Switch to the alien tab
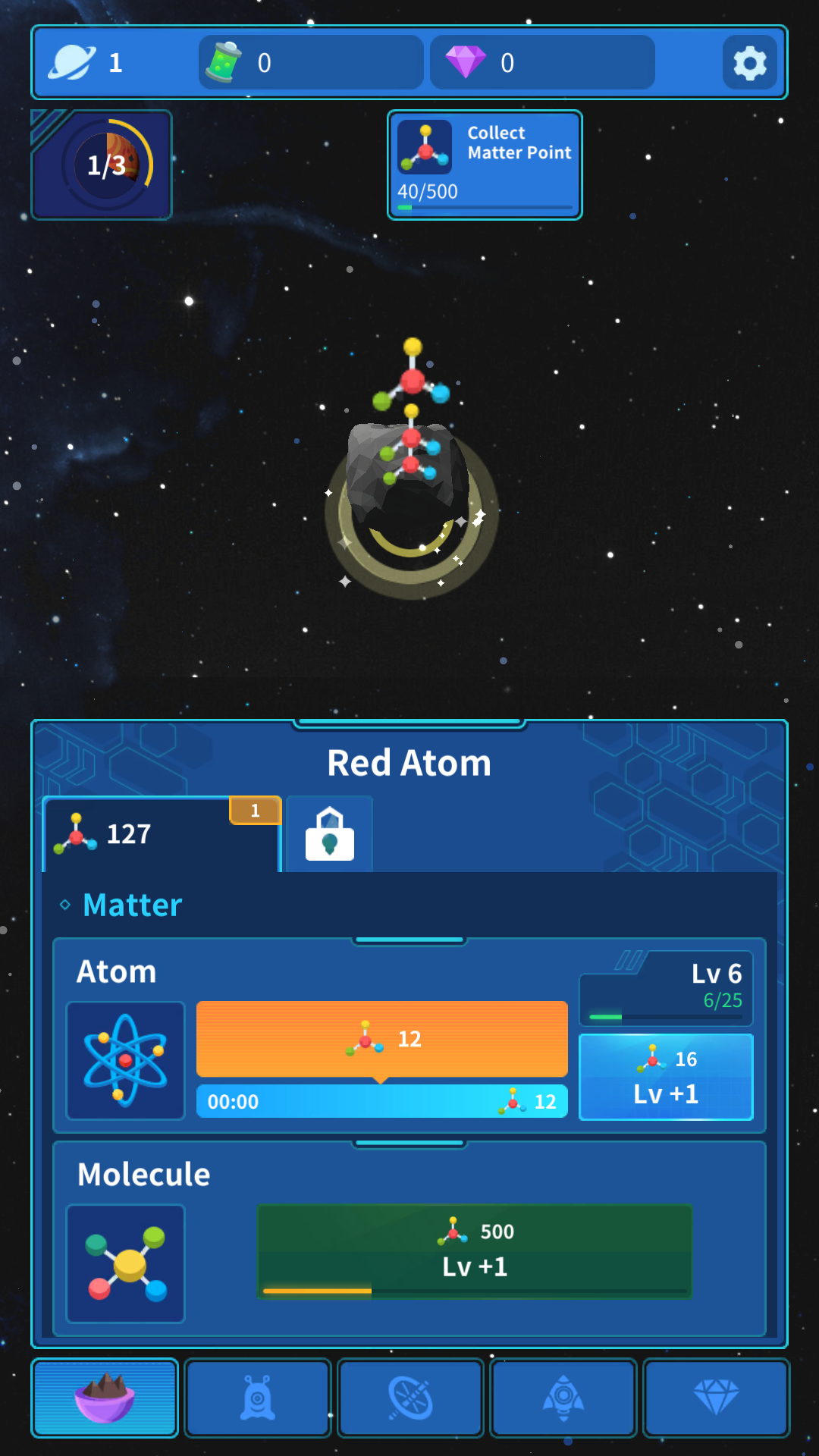 [x=258, y=1398]
